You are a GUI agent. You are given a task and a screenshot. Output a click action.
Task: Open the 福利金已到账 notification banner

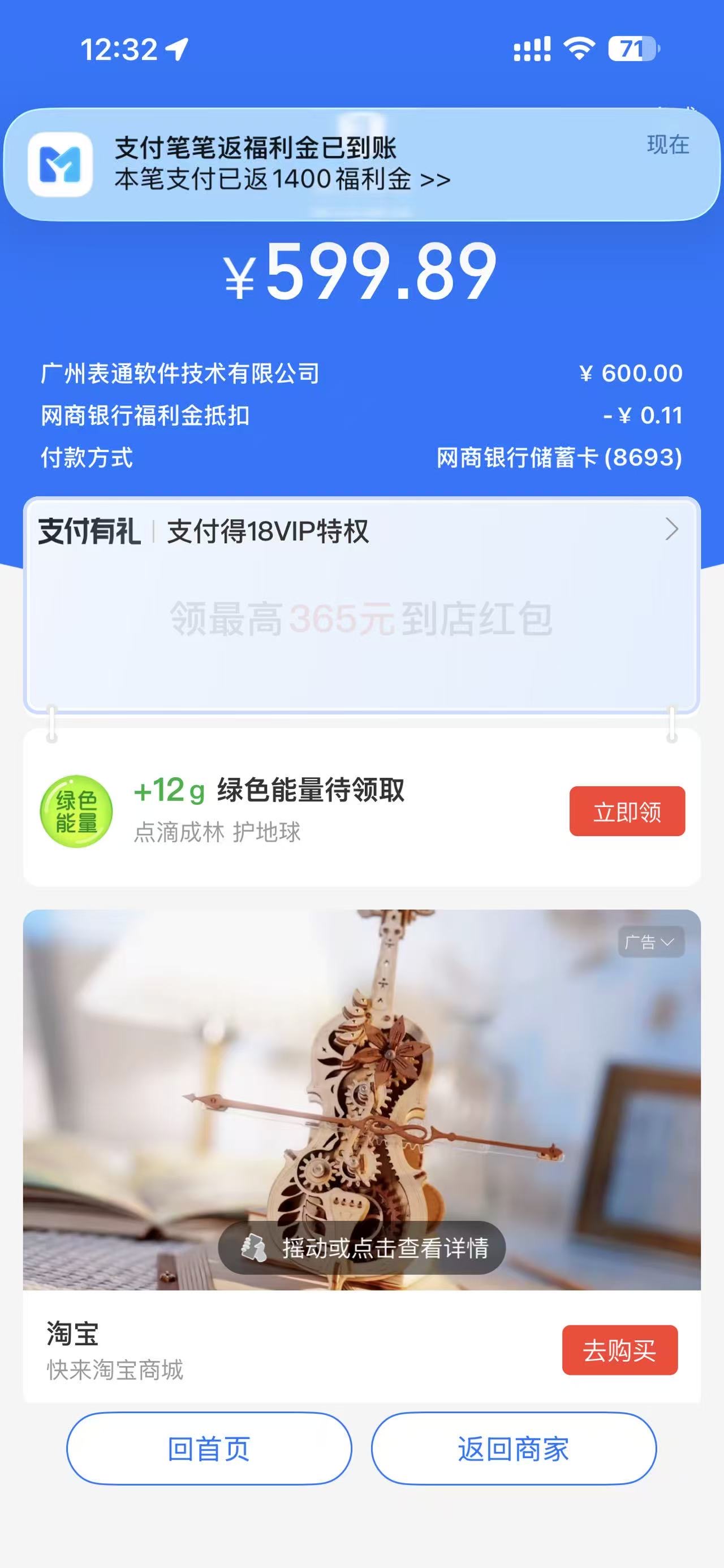click(361, 164)
